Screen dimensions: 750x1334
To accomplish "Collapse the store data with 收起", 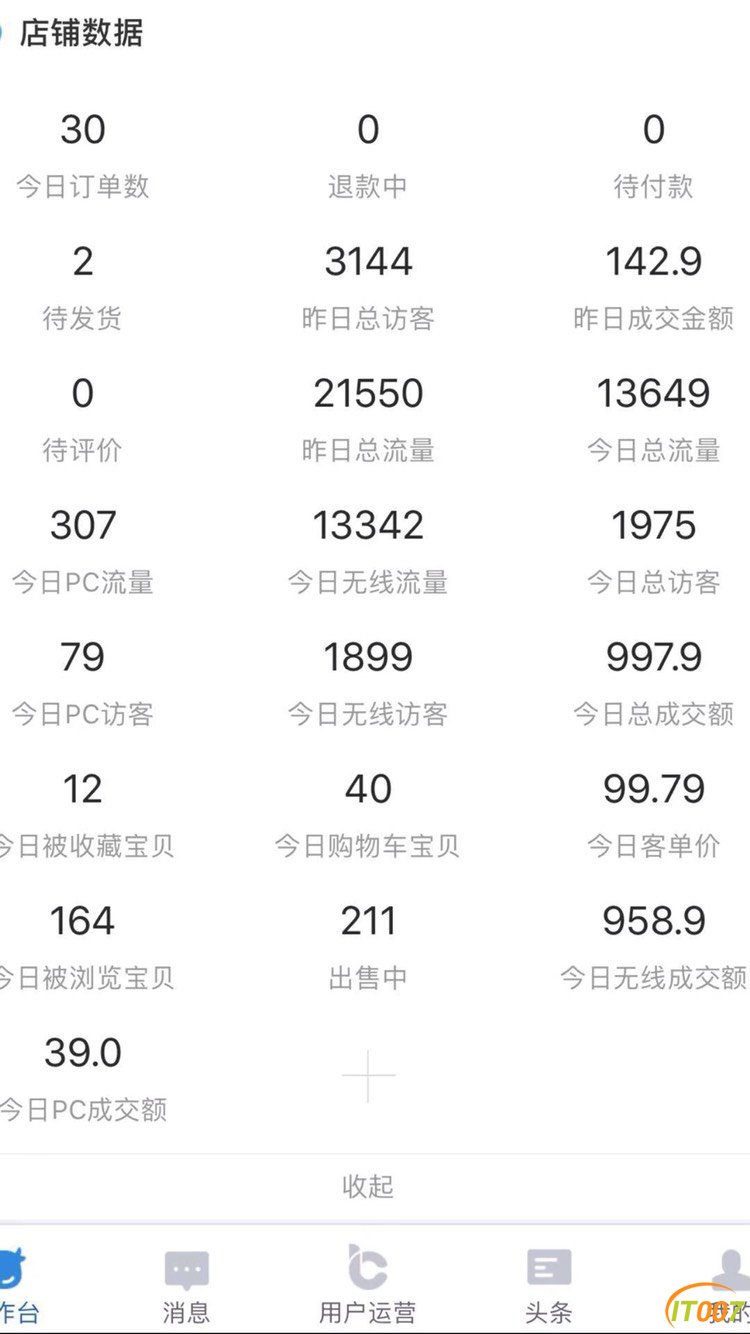I will pos(368,1186).
